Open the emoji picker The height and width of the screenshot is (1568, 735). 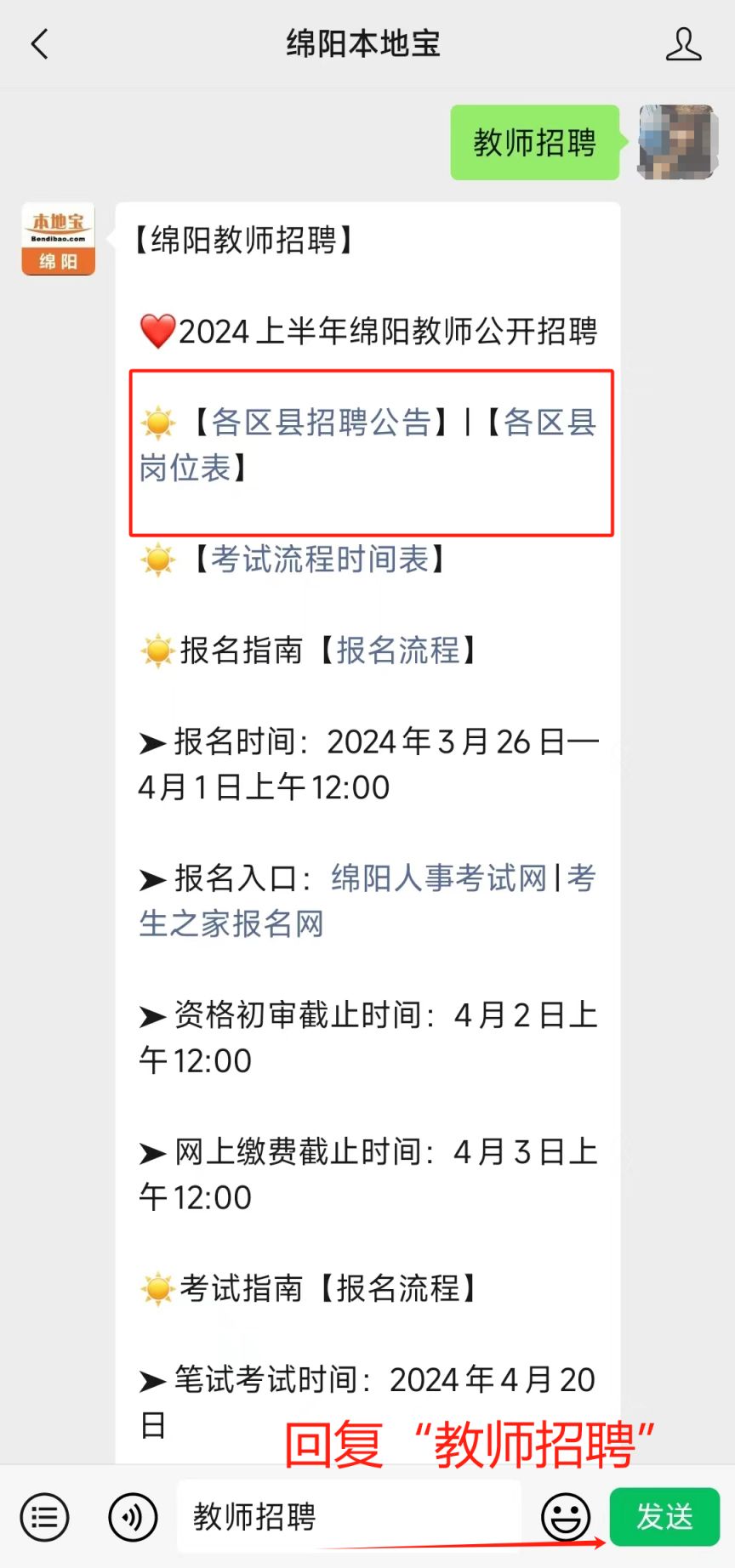point(566,1517)
